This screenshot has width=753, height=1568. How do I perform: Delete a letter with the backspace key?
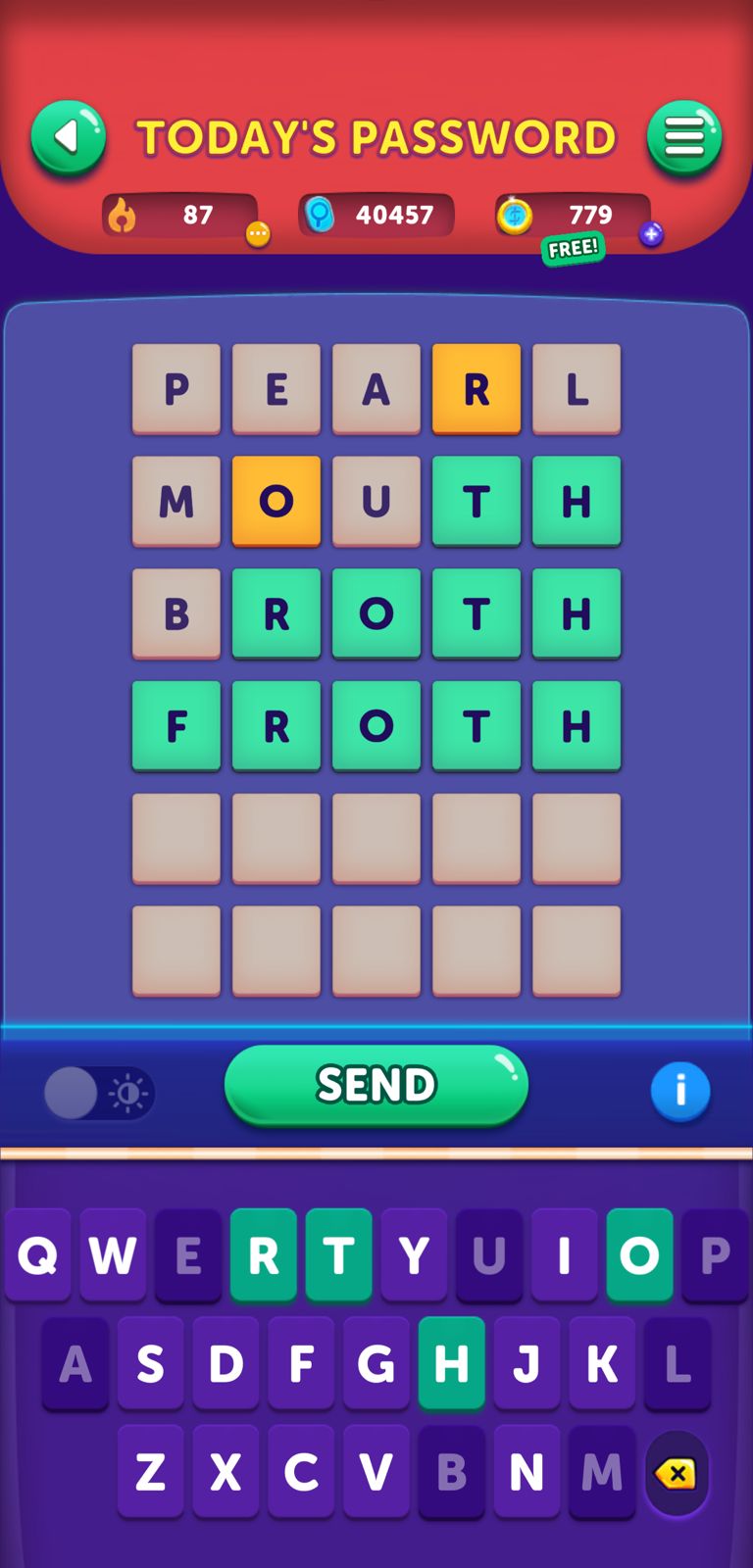click(677, 1473)
